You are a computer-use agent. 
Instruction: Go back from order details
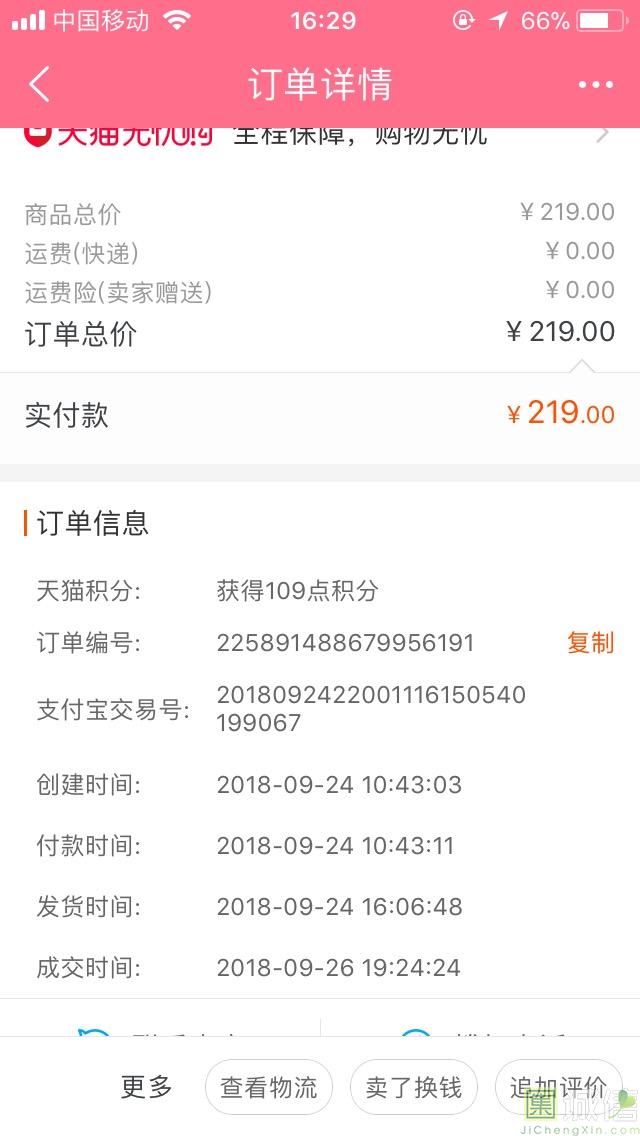click(39, 85)
